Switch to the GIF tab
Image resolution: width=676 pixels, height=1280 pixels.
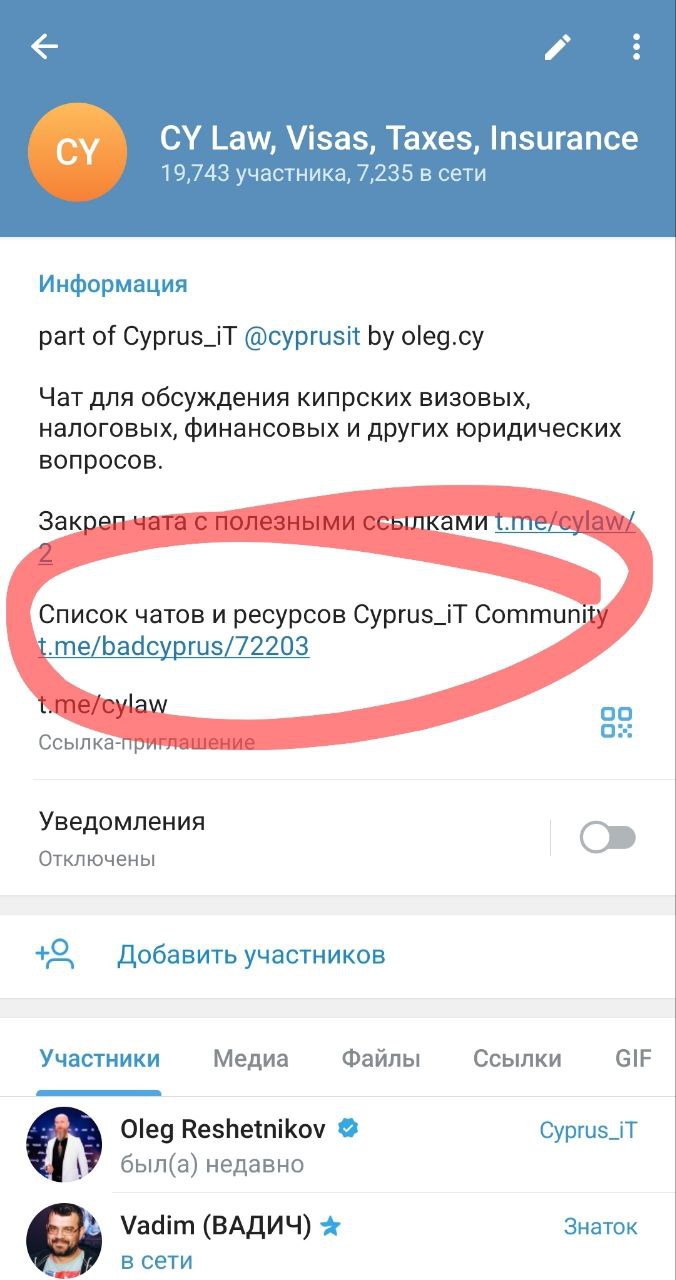point(633,1059)
